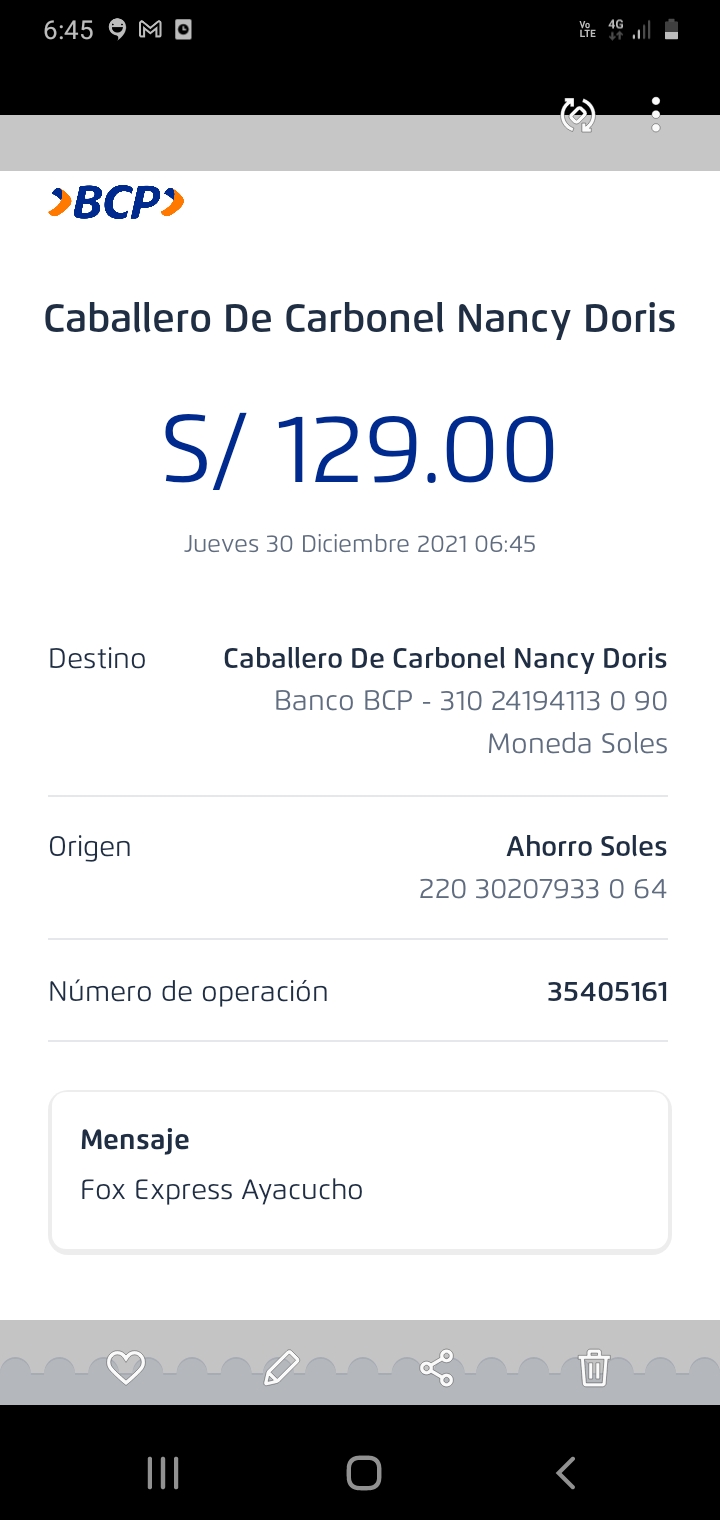The image size is (720, 1520).
Task: Mark this image as favorite with heart
Action: coord(126,1367)
